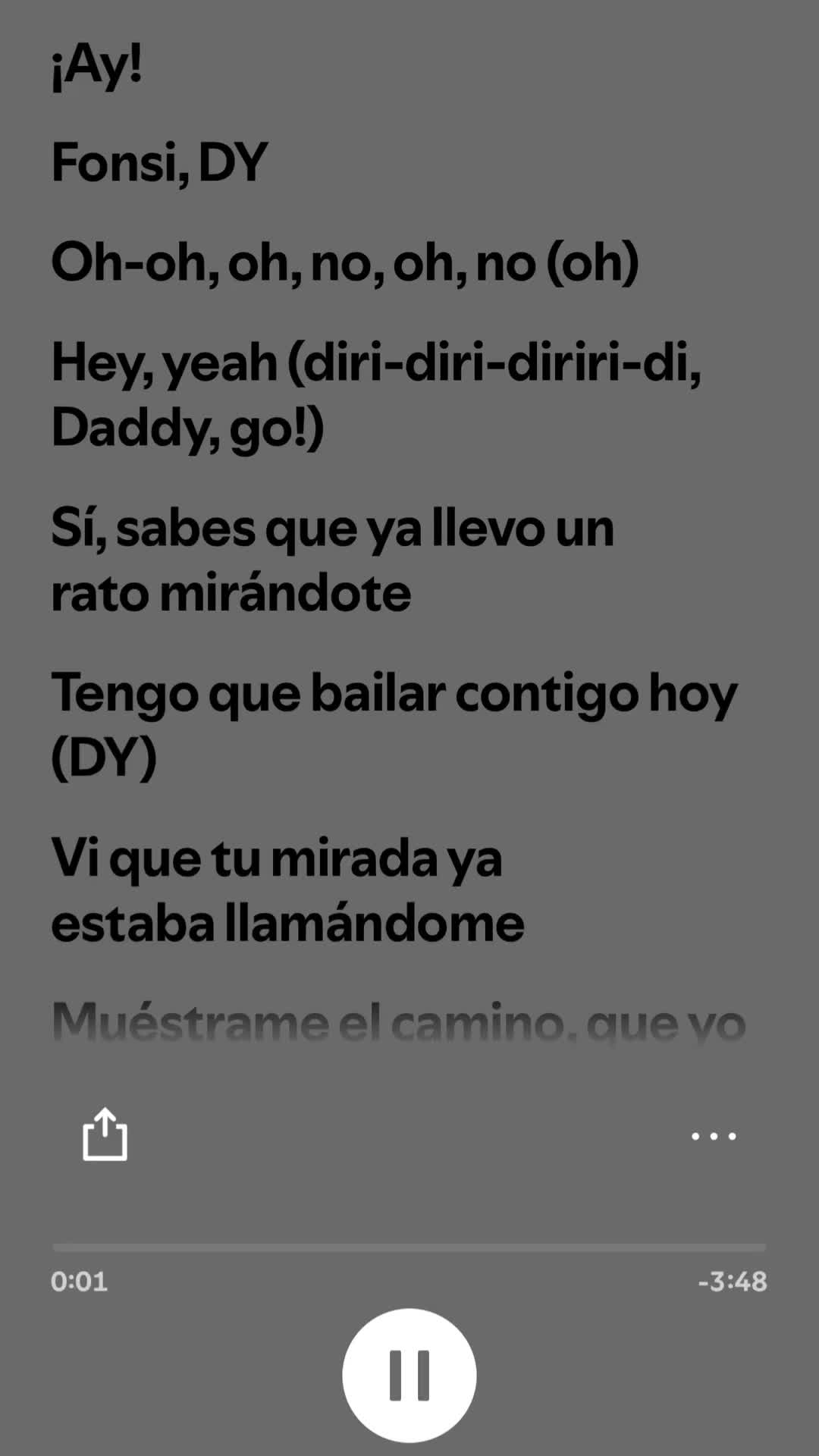Viewport: 819px width, 1456px height.
Task: Share the lyrics
Action: pyautogui.click(x=105, y=1134)
